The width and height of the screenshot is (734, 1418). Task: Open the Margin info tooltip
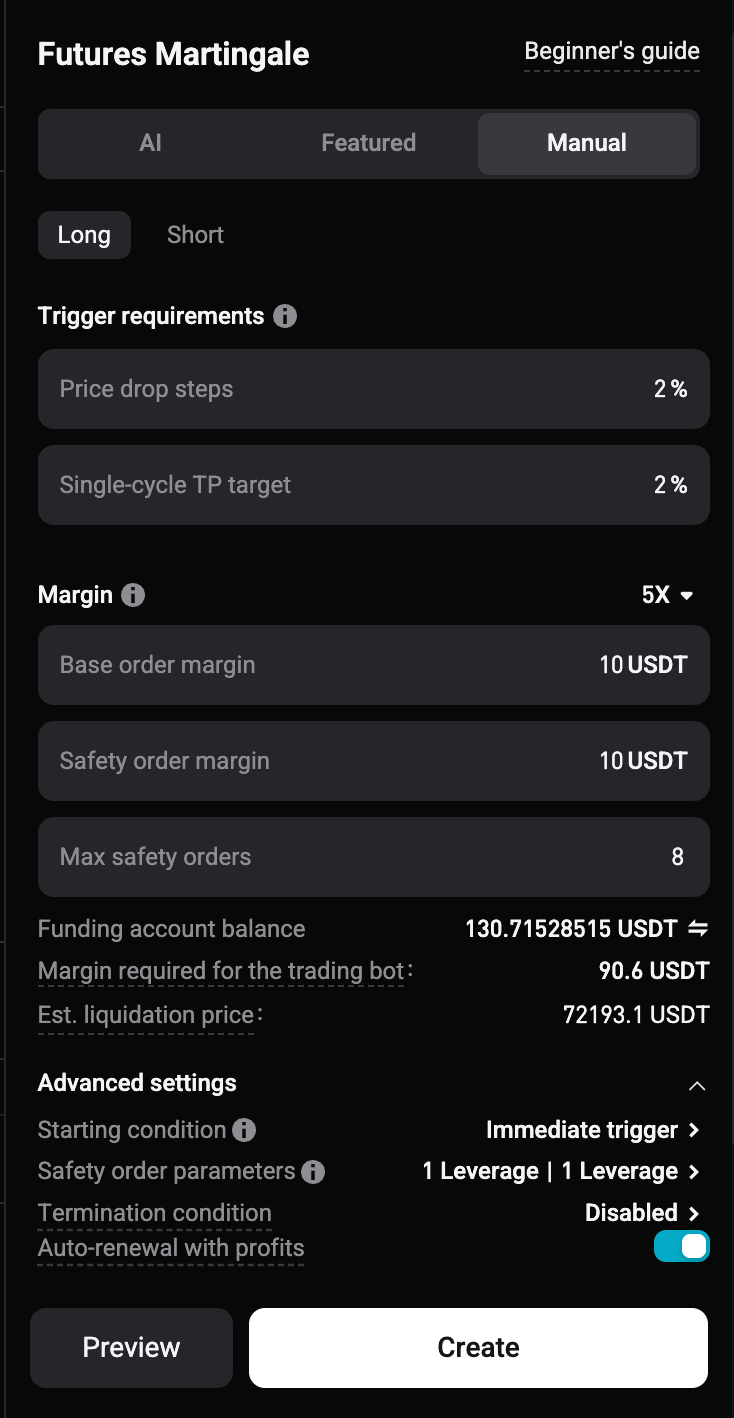click(x=136, y=595)
